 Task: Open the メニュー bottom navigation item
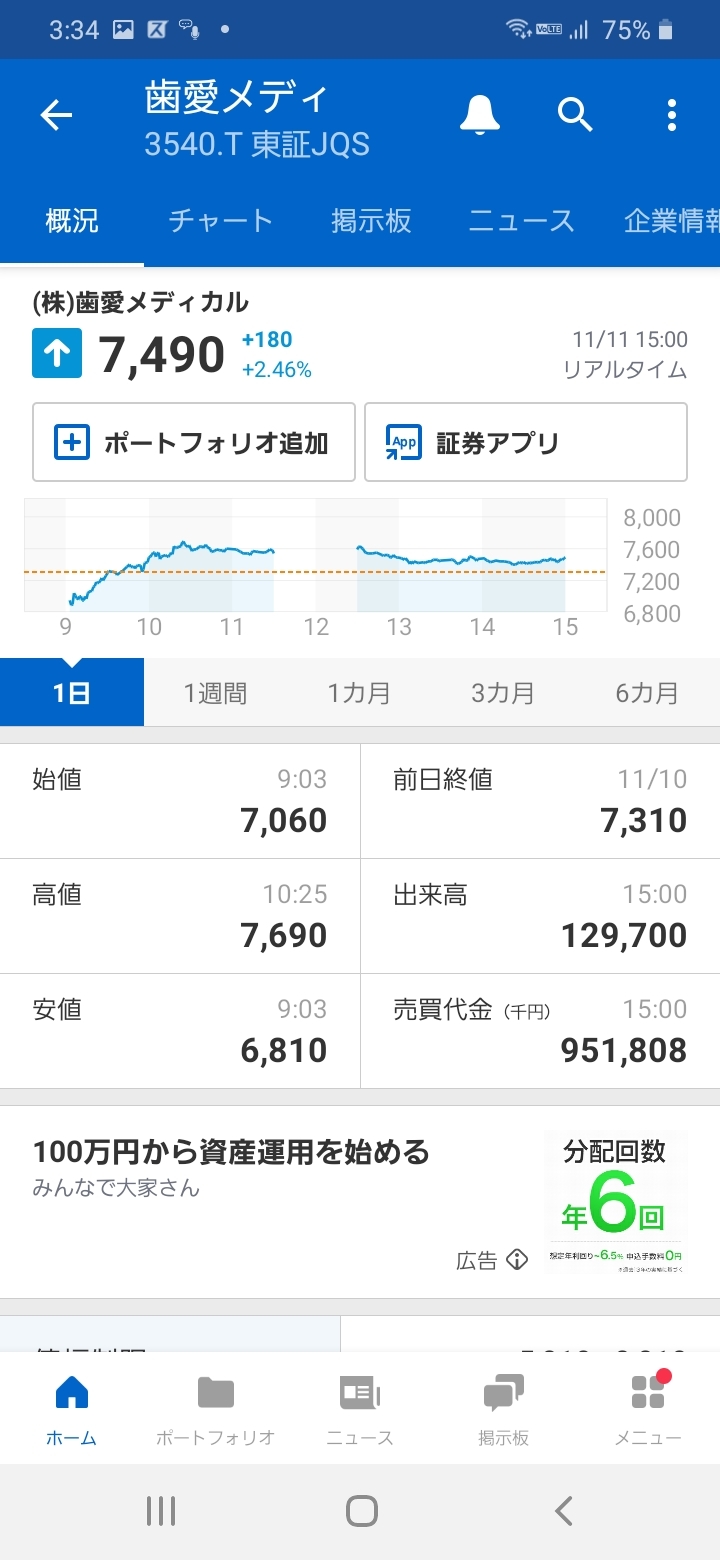[648, 1409]
